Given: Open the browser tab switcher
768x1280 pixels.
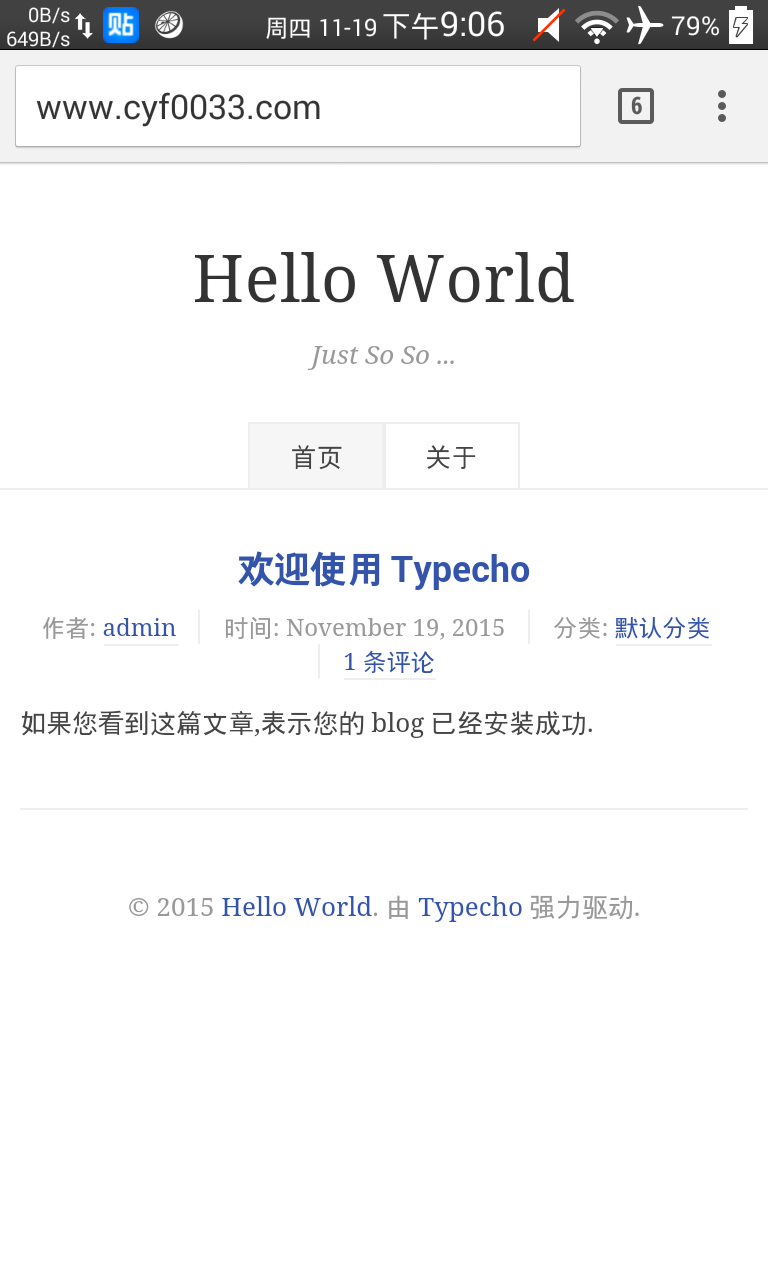Looking at the screenshot, I should pos(636,106).
